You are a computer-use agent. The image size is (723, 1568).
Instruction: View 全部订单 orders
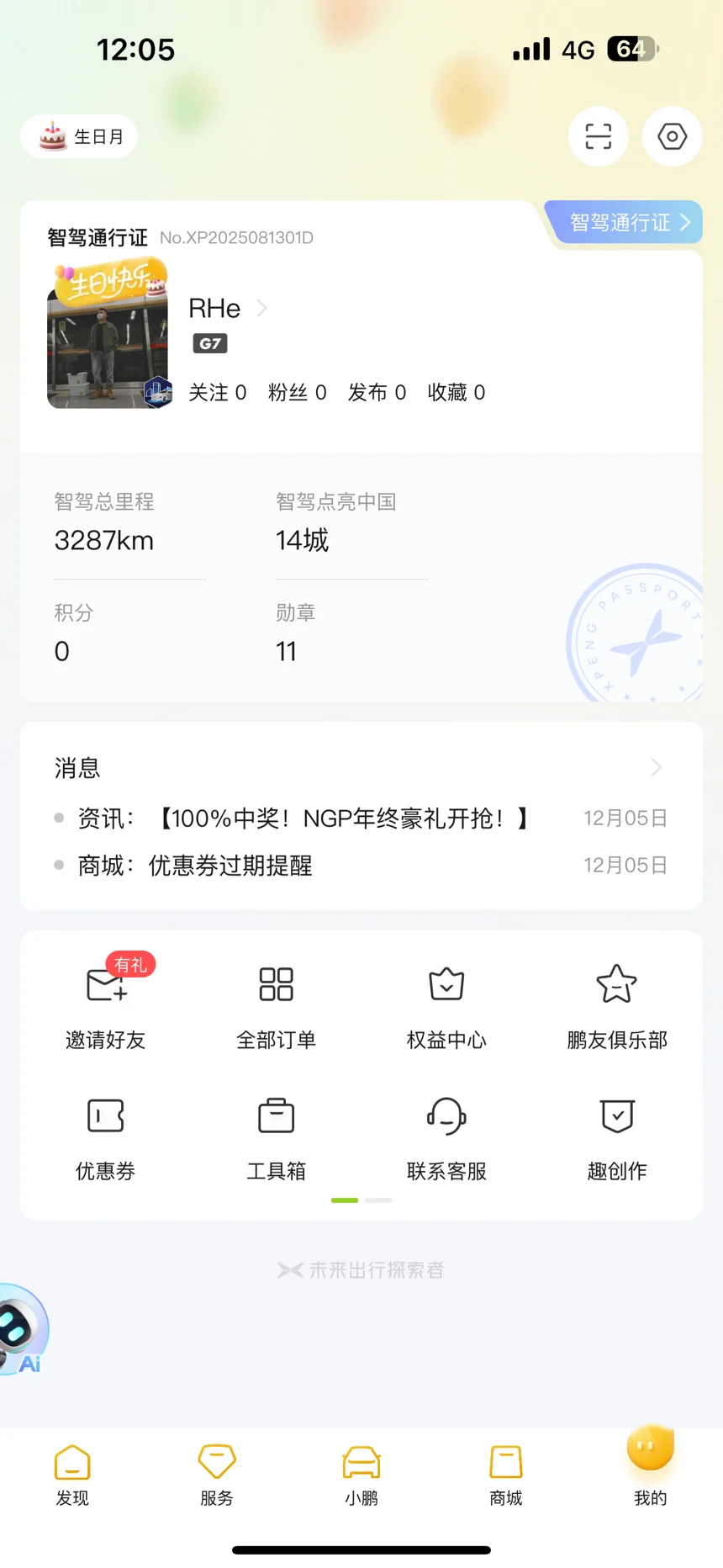coord(276,1004)
